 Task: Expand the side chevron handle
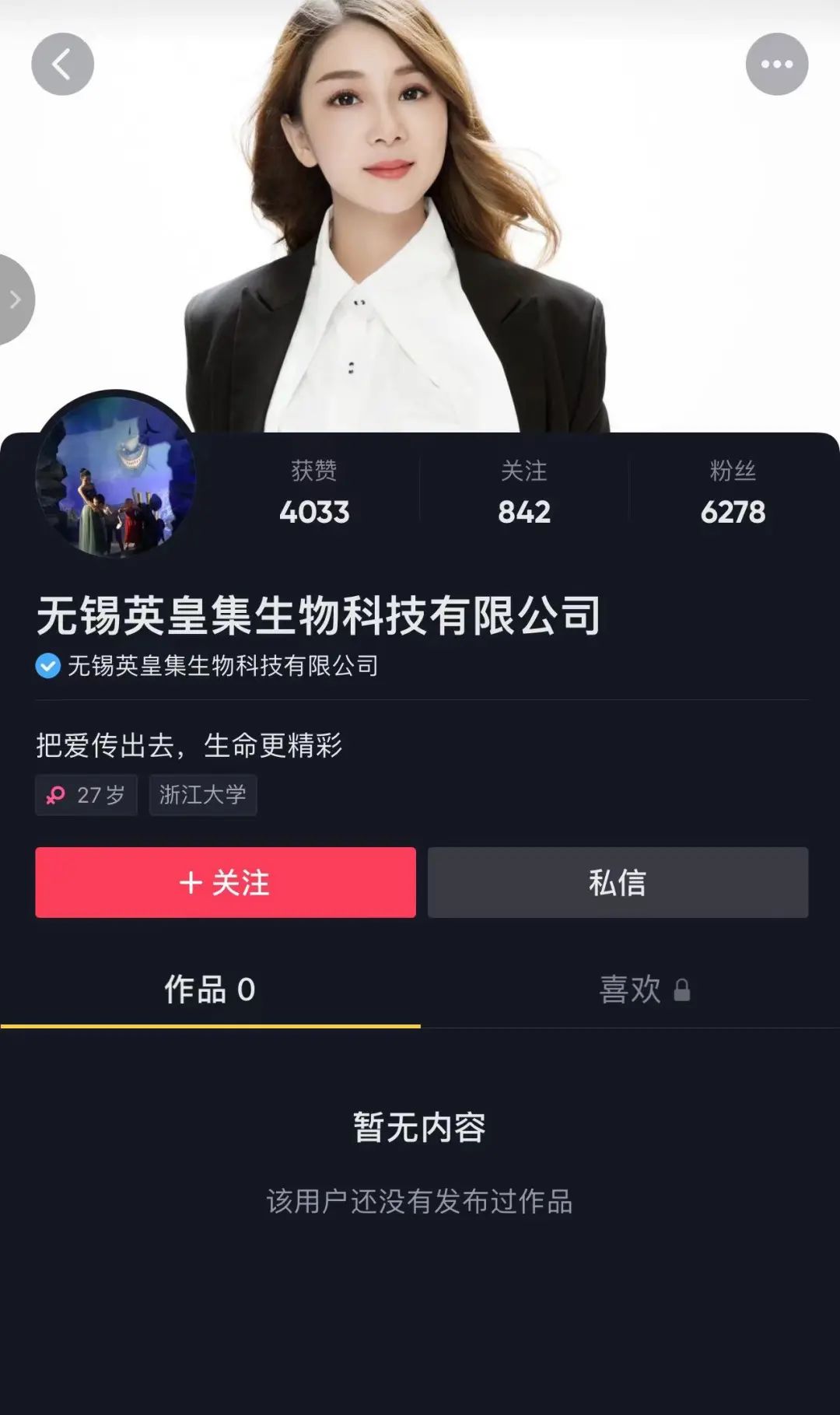click(x=15, y=299)
